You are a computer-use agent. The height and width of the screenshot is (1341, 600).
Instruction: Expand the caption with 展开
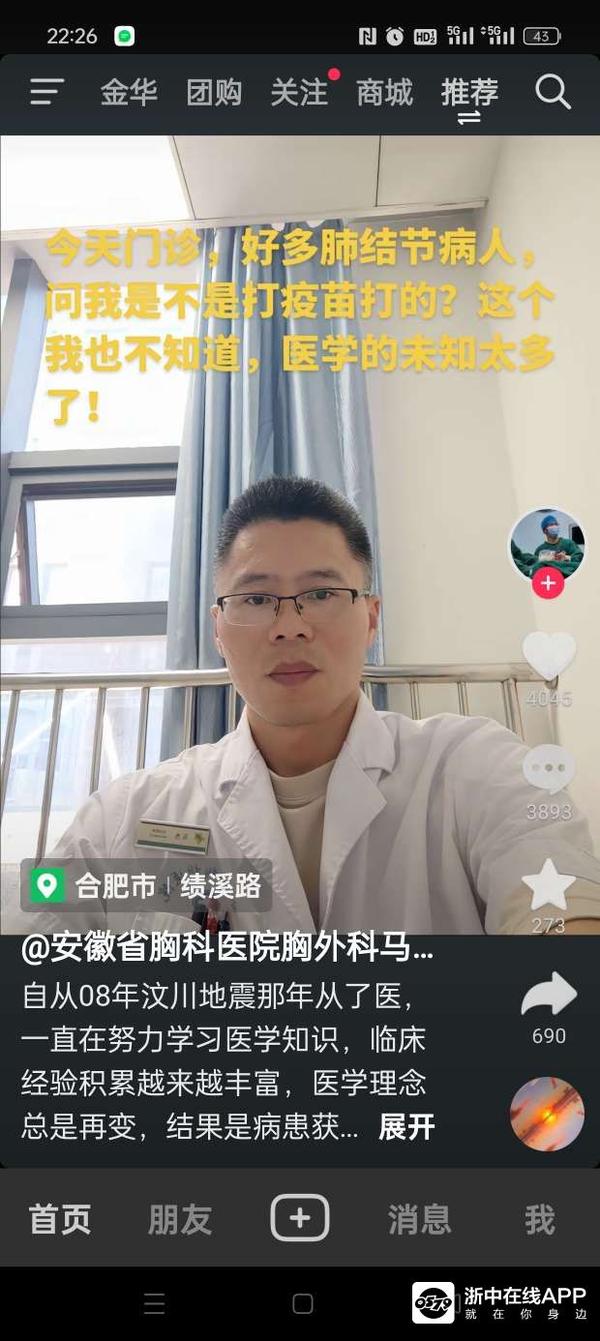coord(406,1127)
